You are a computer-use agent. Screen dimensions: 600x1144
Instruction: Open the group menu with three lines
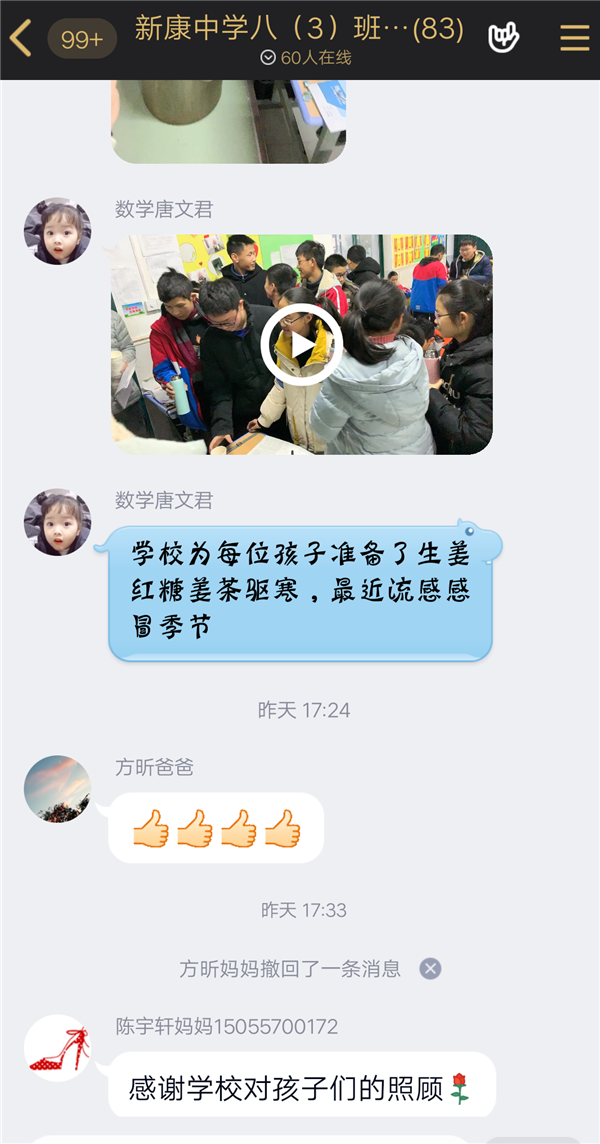(x=574, y=38)
